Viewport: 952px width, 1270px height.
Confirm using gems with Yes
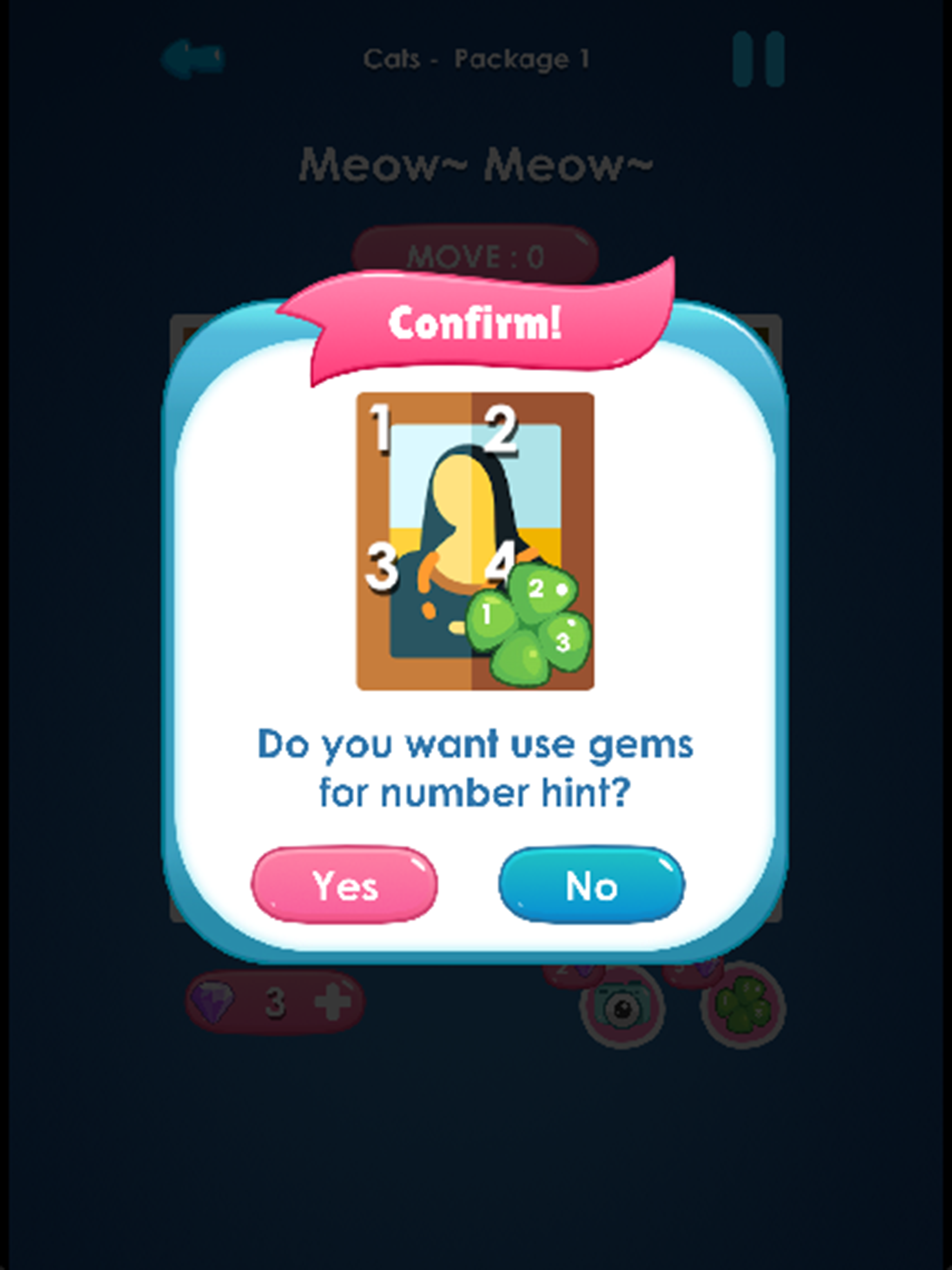[x=344, y=885]
